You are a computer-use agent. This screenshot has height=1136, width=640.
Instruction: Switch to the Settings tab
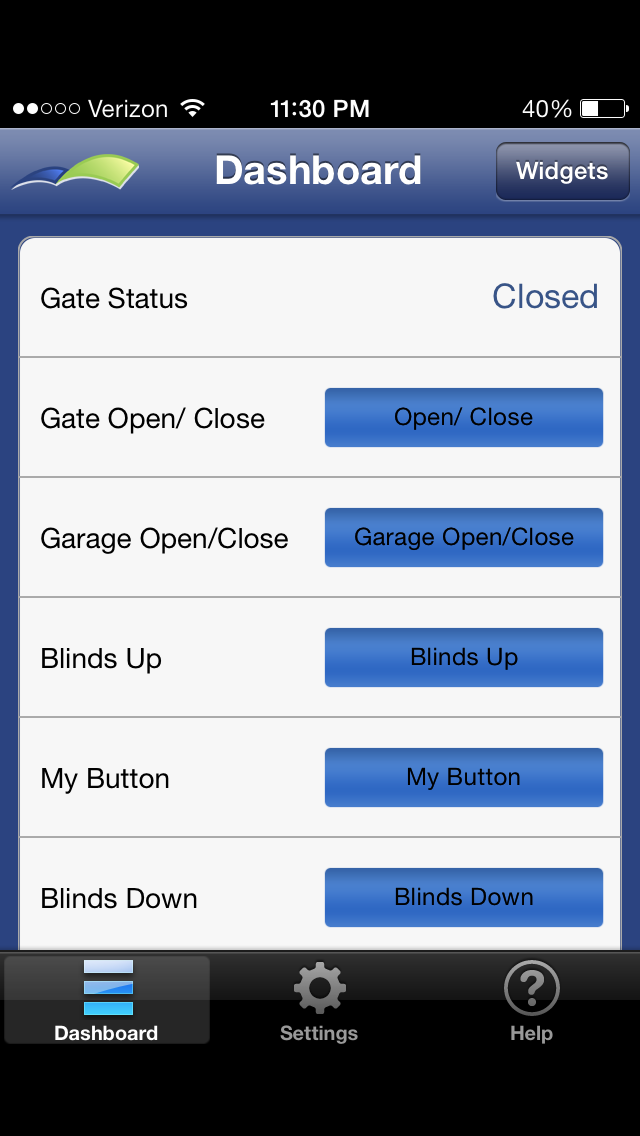pyautogui.click(x=319, y=1001)
